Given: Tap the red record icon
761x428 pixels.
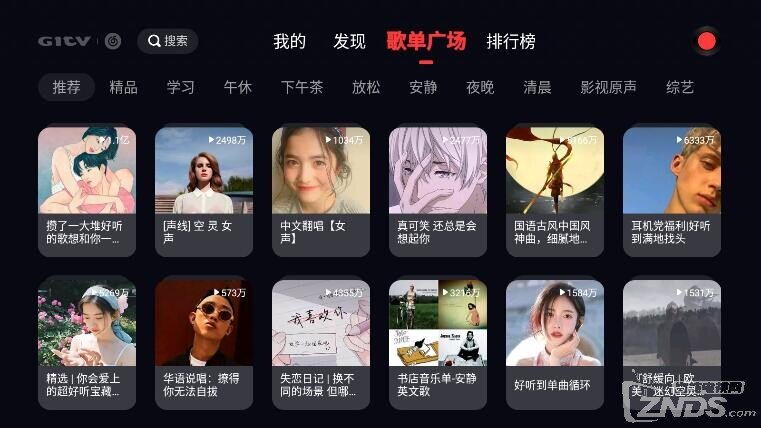Looking at the screenshot, I should pyautogui.click(x=707, y=42).
